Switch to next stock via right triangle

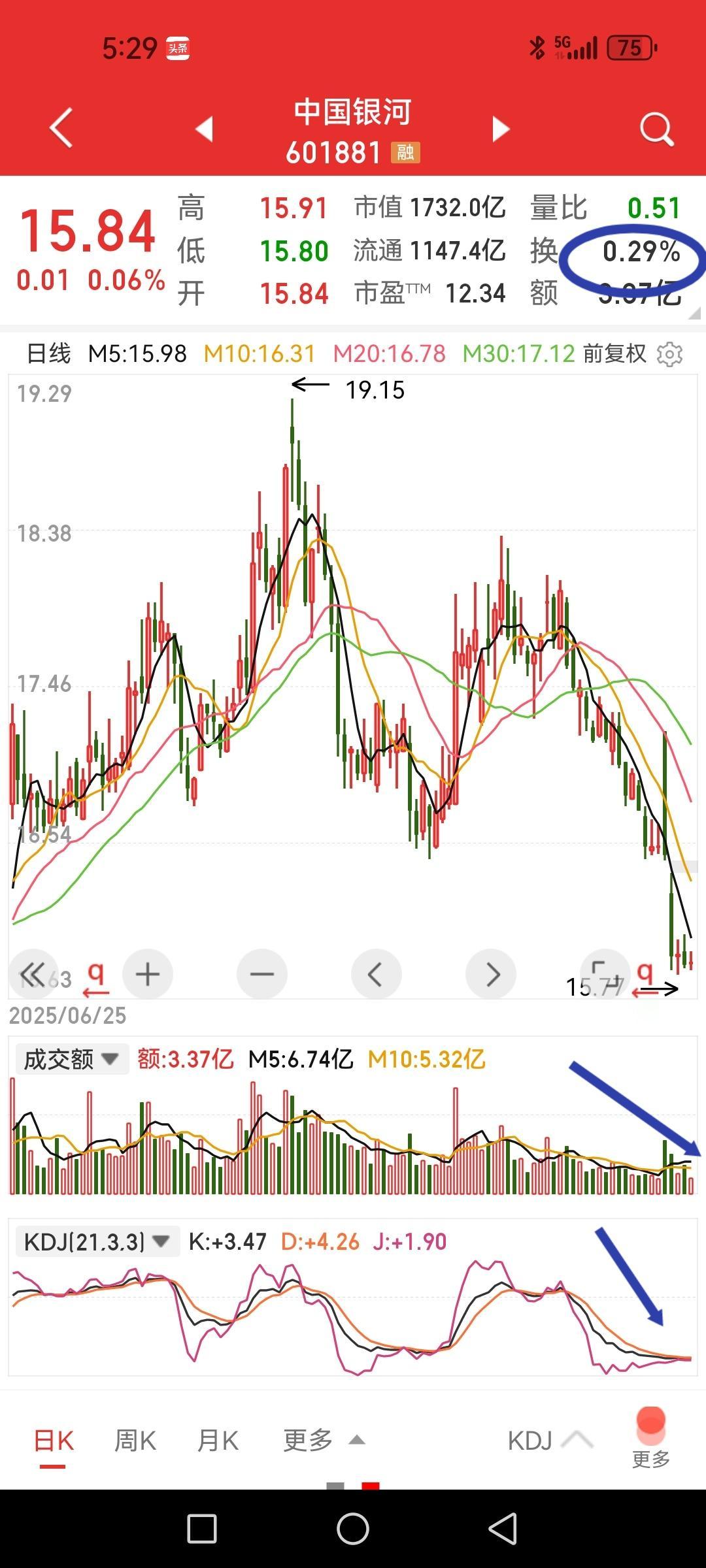[x=499, y=128]
